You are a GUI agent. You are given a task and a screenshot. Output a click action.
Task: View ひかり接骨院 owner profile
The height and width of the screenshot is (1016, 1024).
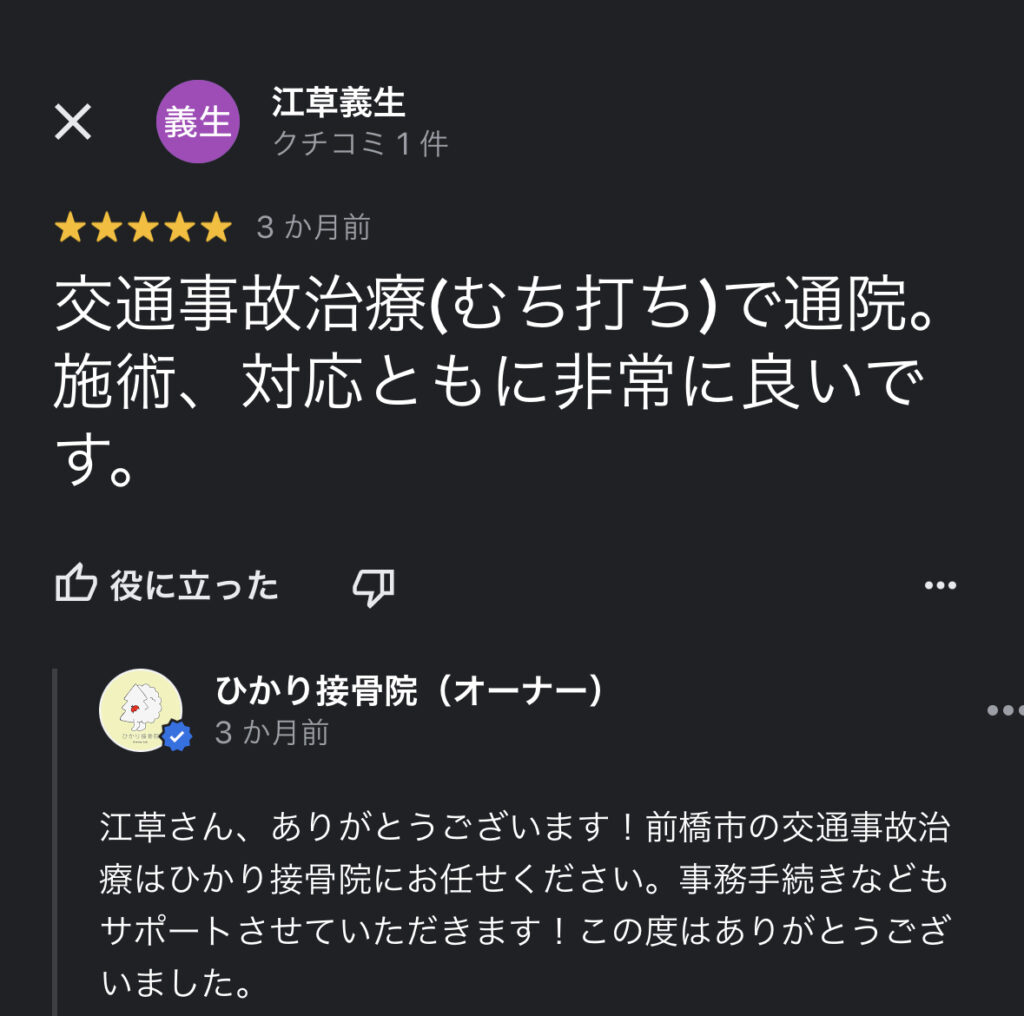tap(141, 710)
